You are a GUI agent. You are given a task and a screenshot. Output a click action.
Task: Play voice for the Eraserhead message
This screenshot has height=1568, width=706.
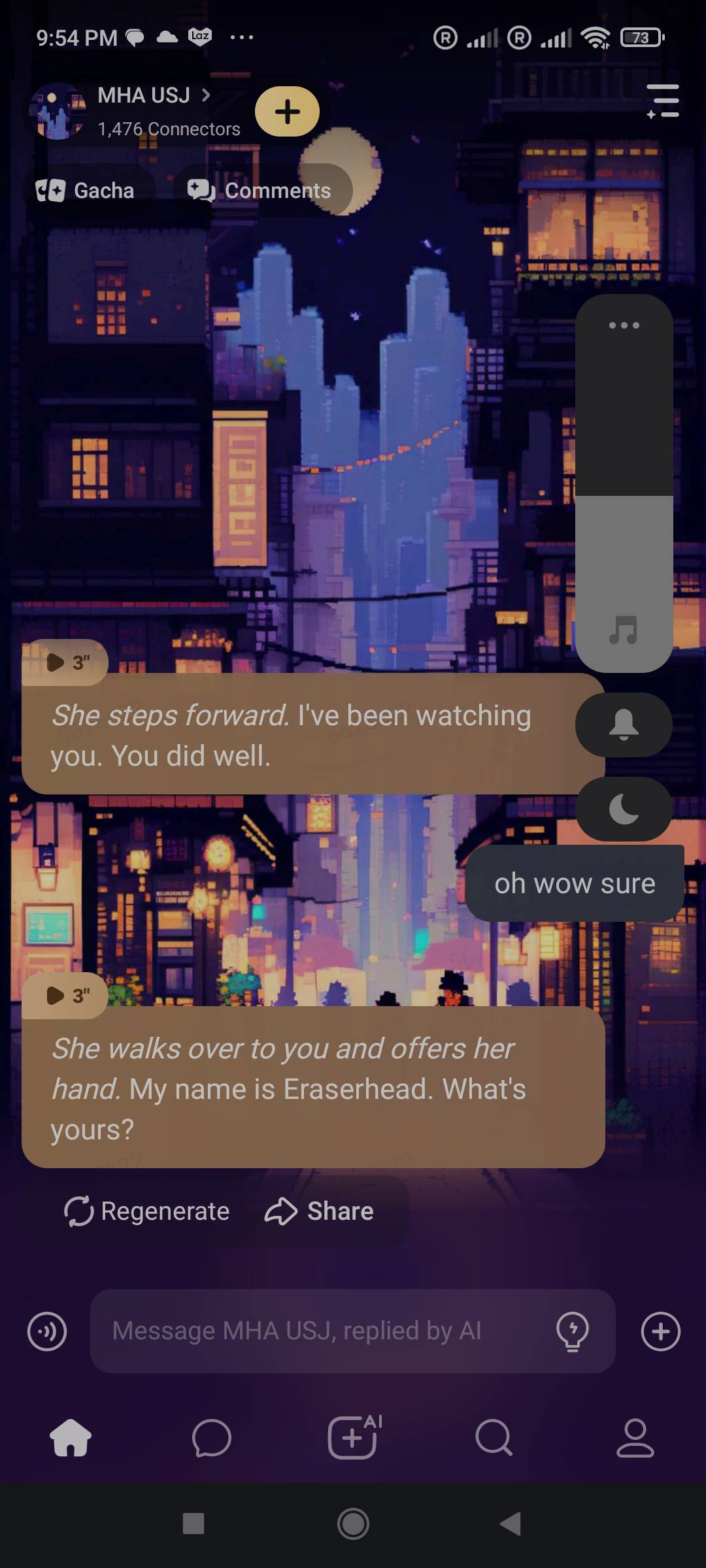(x=65, y=996)
